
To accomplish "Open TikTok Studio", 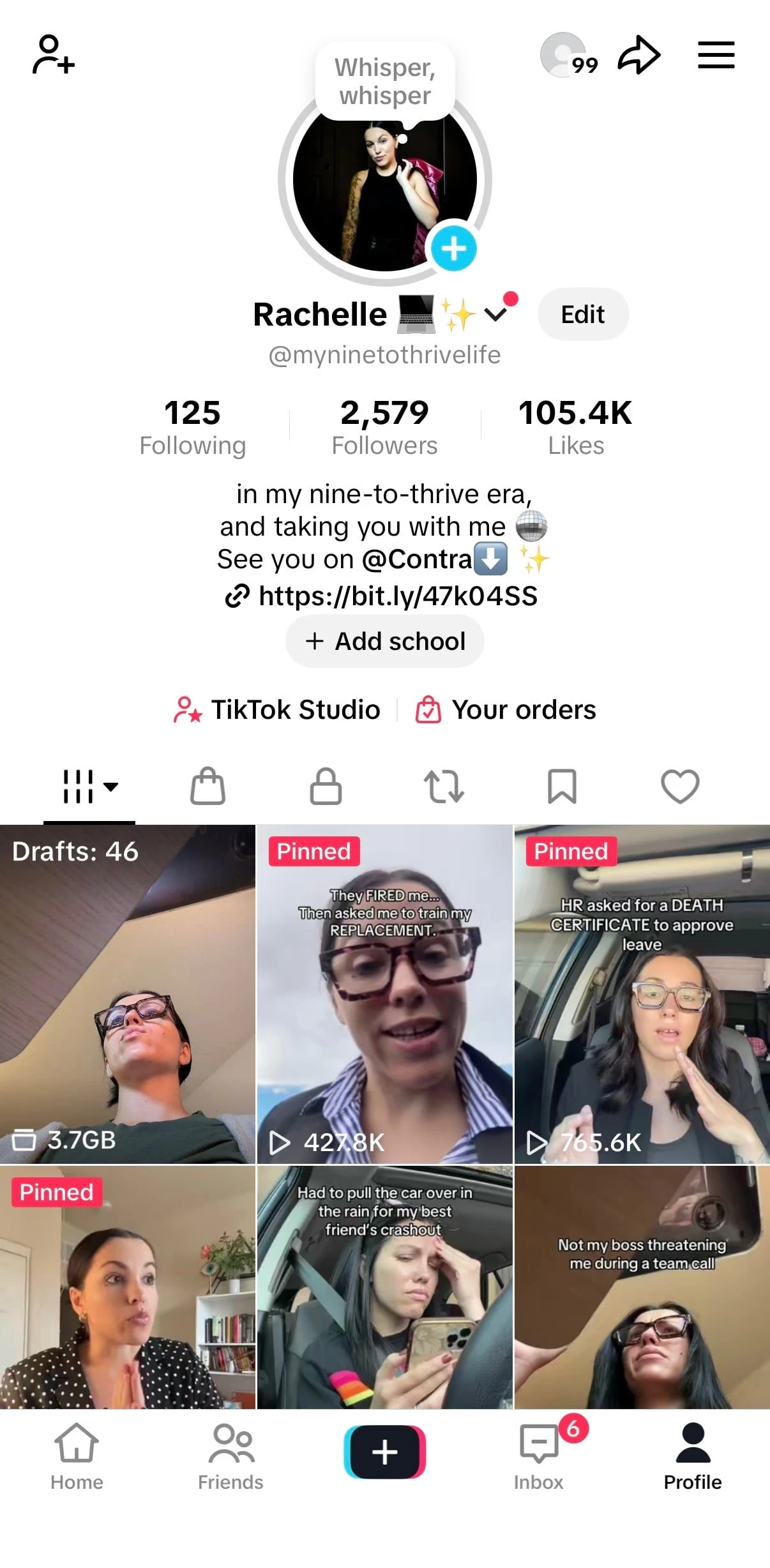I will tap(278, 710).
